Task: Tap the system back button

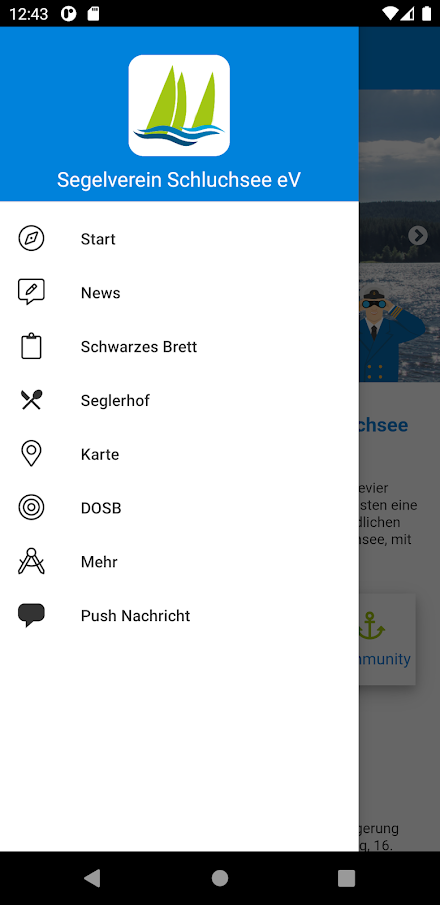Action: click(92, 878)
